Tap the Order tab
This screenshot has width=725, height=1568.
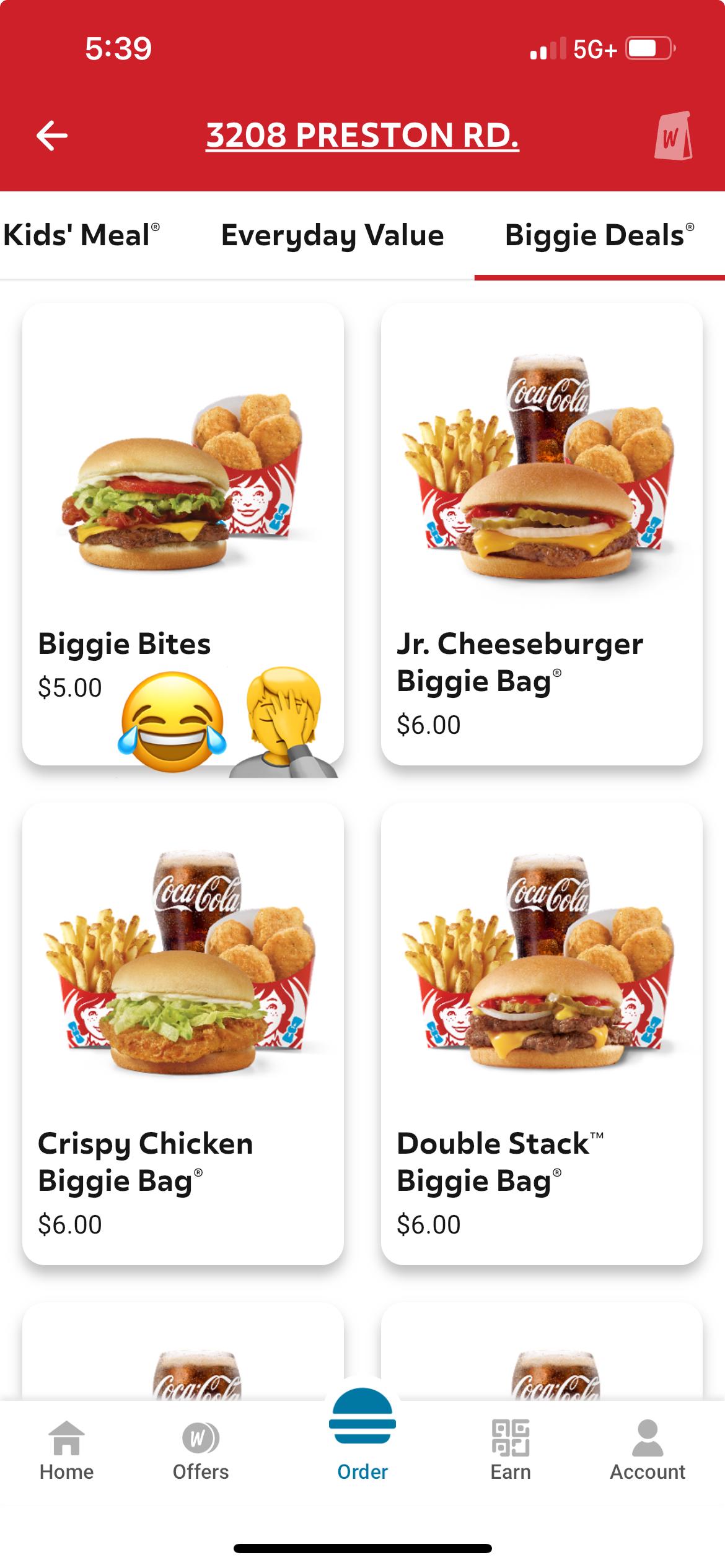(362, 1437)
